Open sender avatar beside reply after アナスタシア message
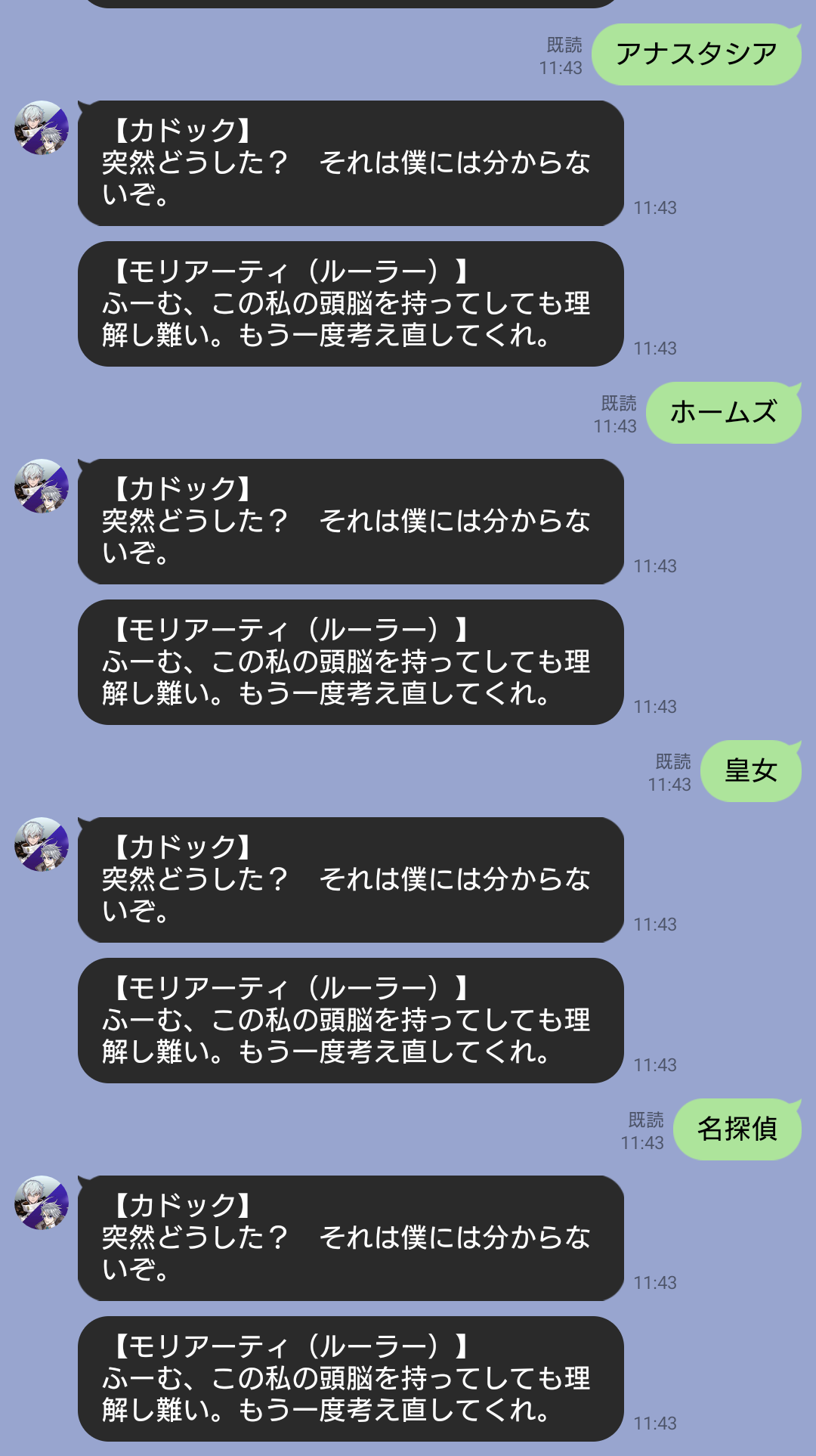Screen dimensions: 816x1456 tap(42, 128)
